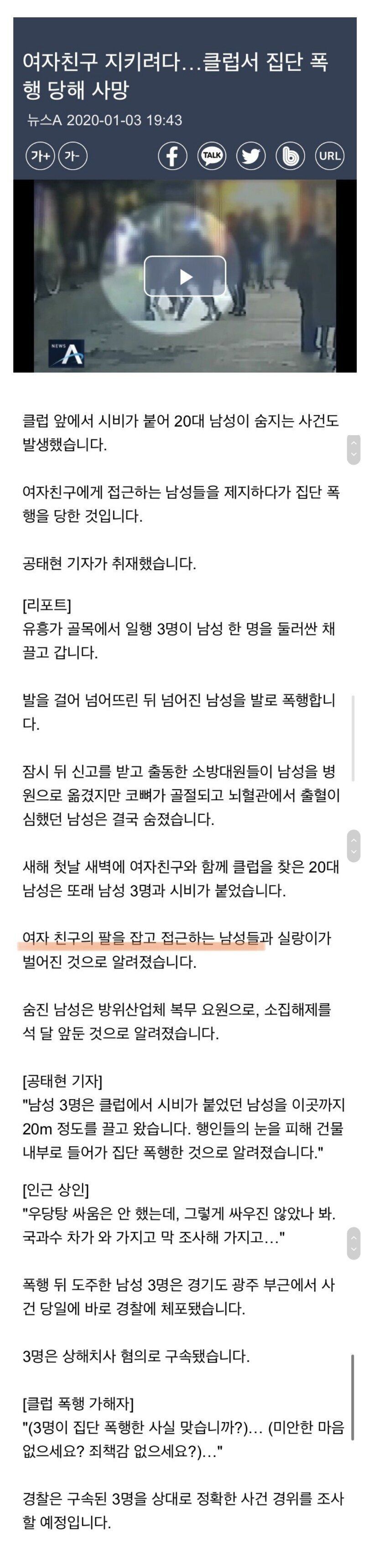Increase article font size with 가+
This screenshot has width=369, height=1568.
click(x=40, y=156)
